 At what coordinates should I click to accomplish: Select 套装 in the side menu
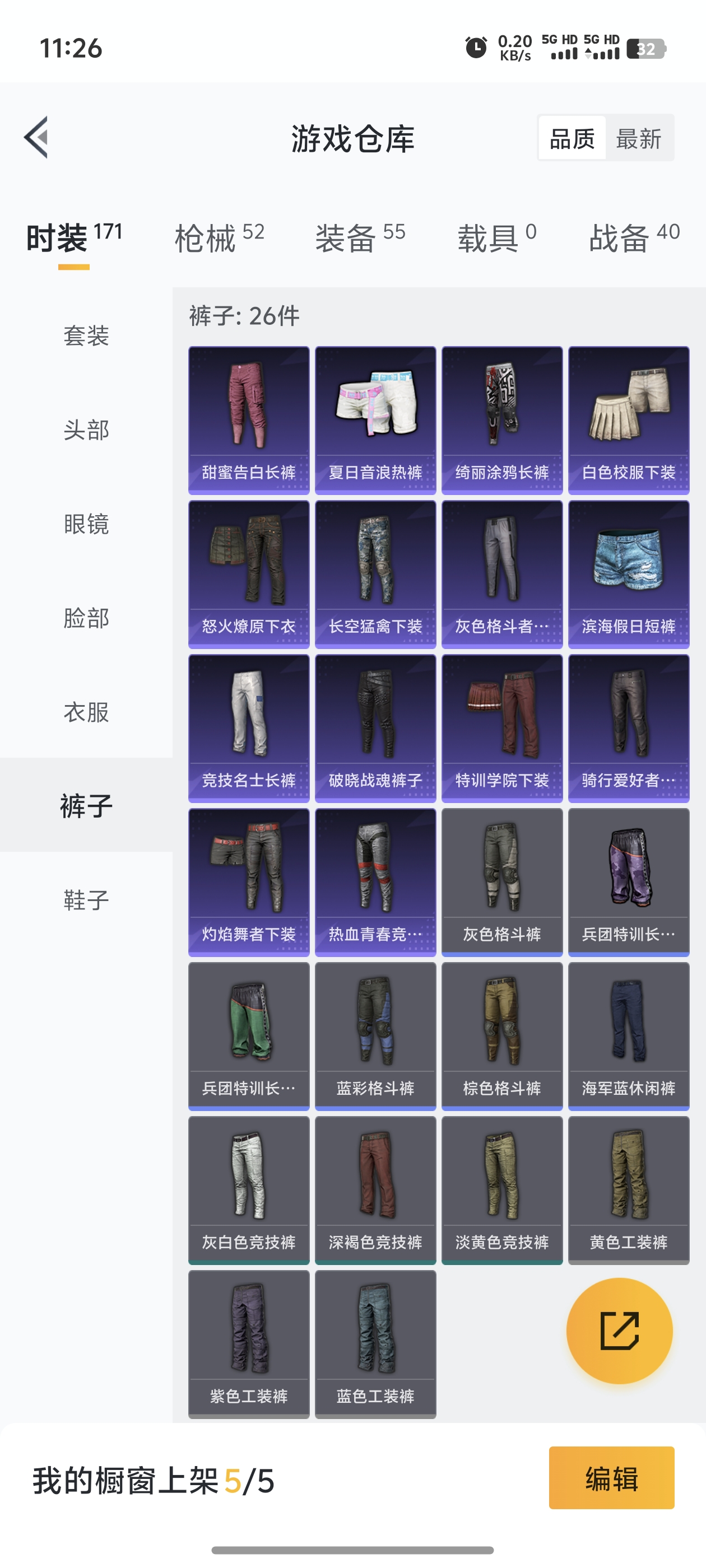(86, 335)
